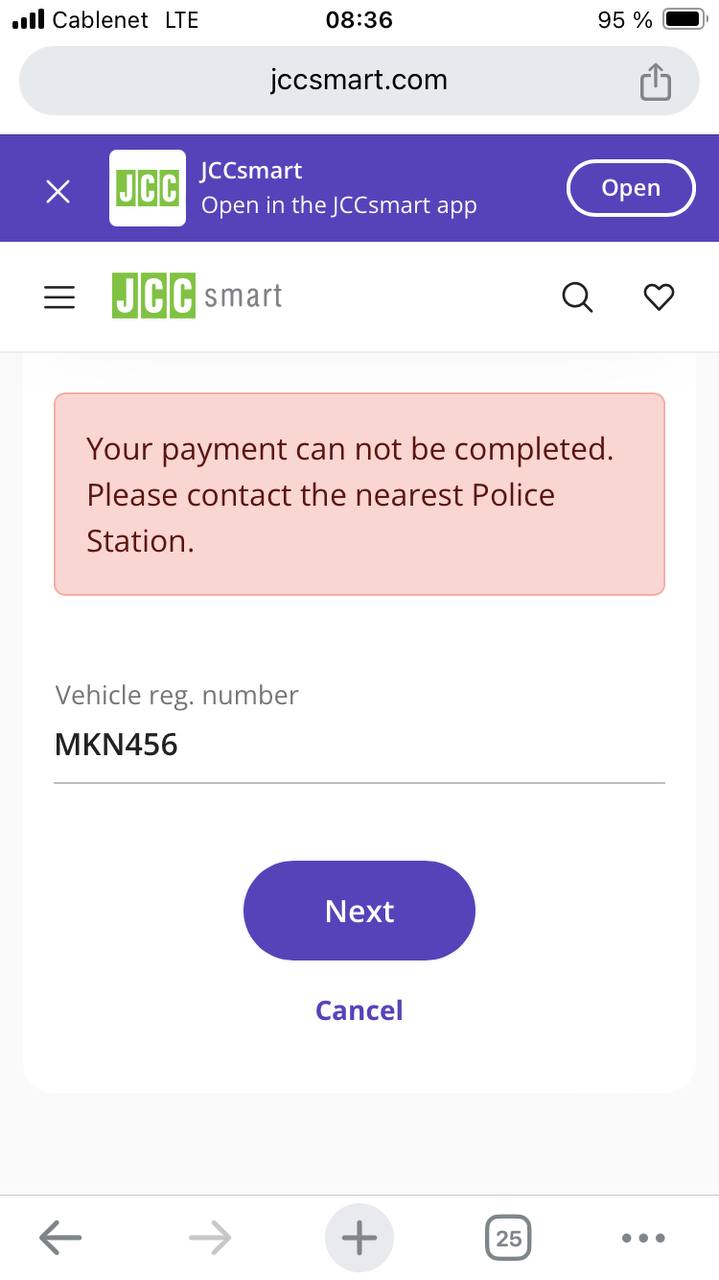Focus the jccsmart.com address bar
This screenshot has width=719, height=1280.
[x=359, y=80]
